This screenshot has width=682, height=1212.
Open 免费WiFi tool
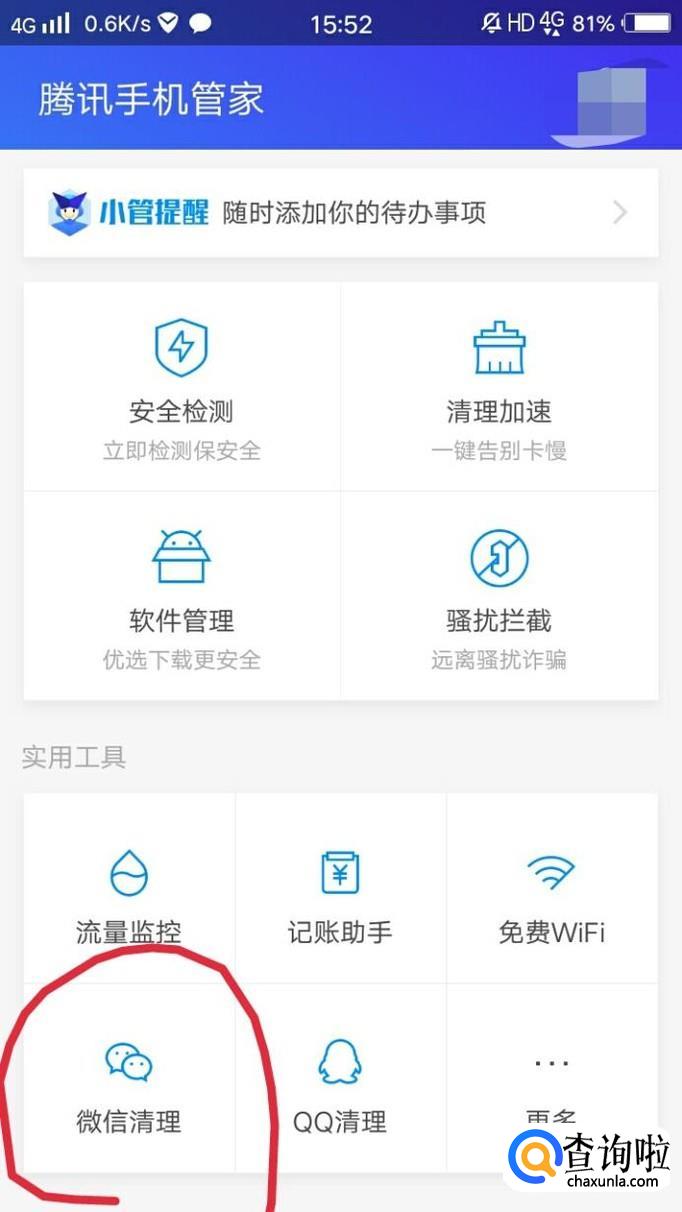click(x=552, y=890)
